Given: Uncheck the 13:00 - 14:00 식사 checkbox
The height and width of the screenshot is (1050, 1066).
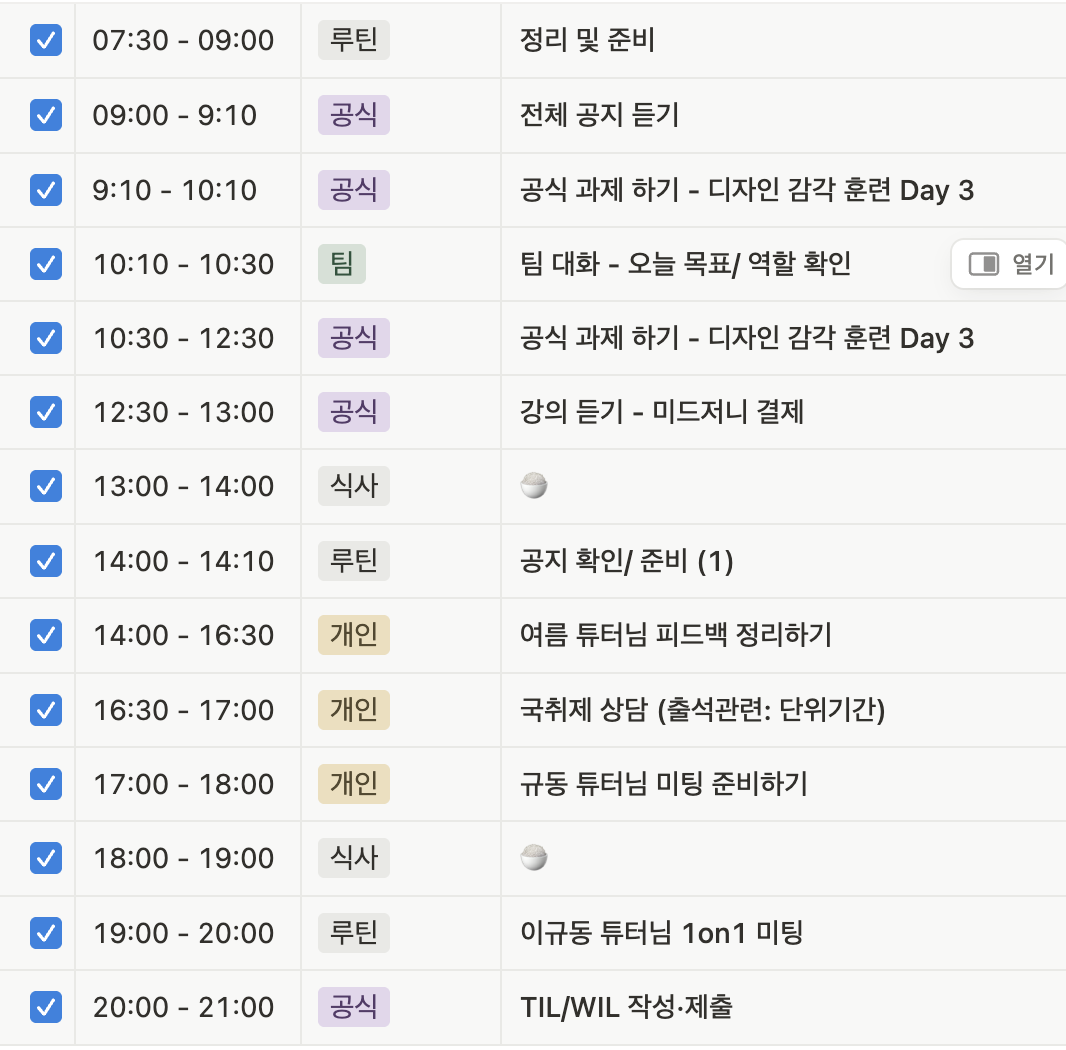Looking at the screenshot, I should click(x=46, y=486).
